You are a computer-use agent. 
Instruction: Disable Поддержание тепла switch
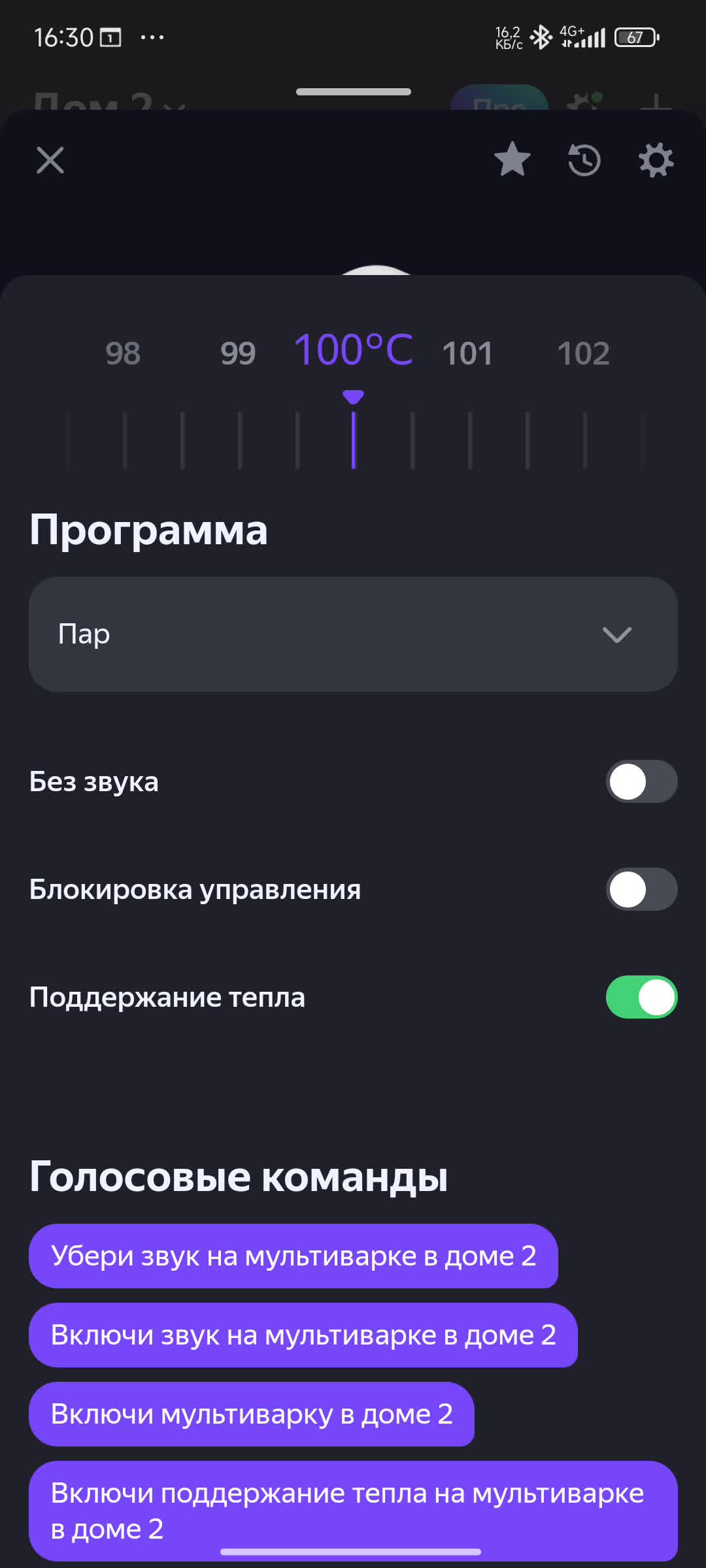click(641, 997)
